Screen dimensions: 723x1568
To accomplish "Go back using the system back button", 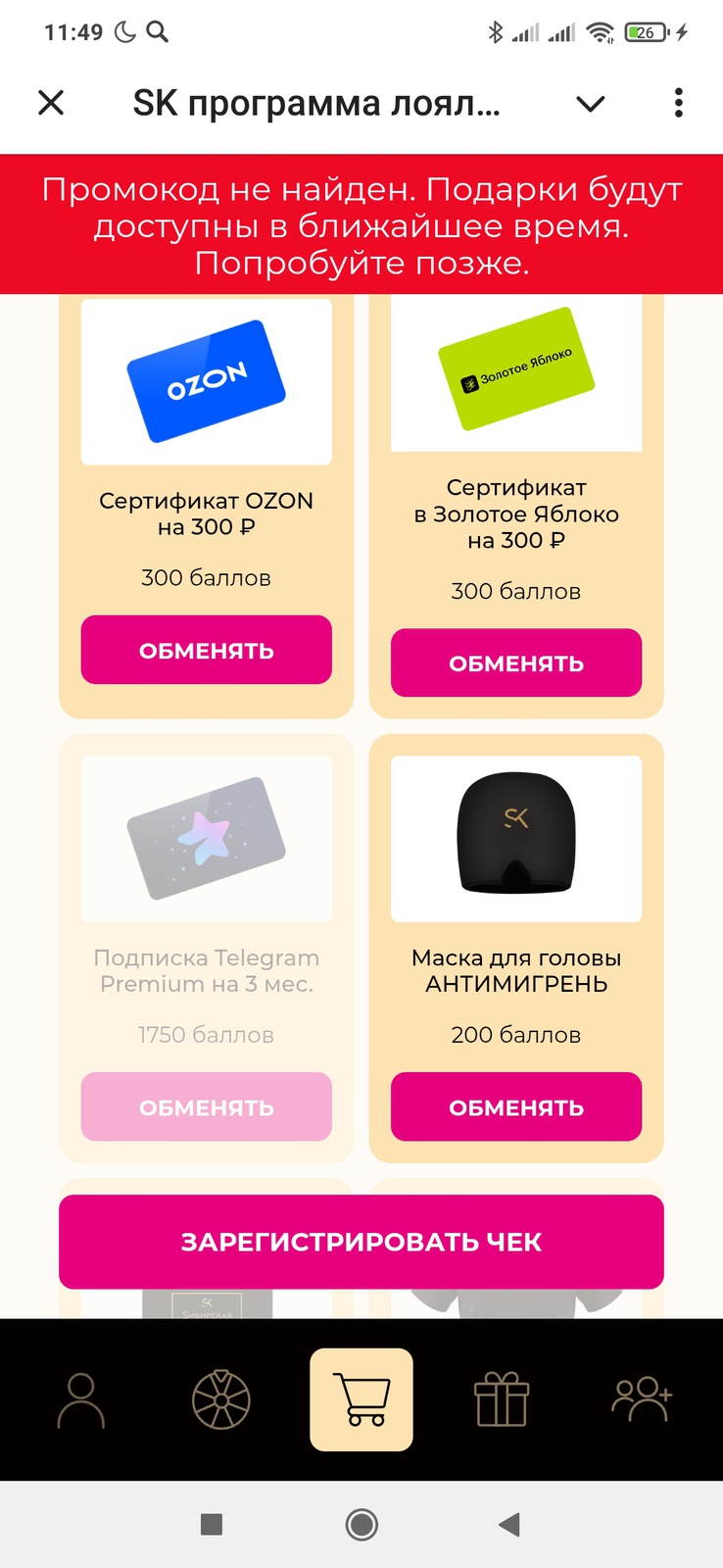I will coord(508,1524).
